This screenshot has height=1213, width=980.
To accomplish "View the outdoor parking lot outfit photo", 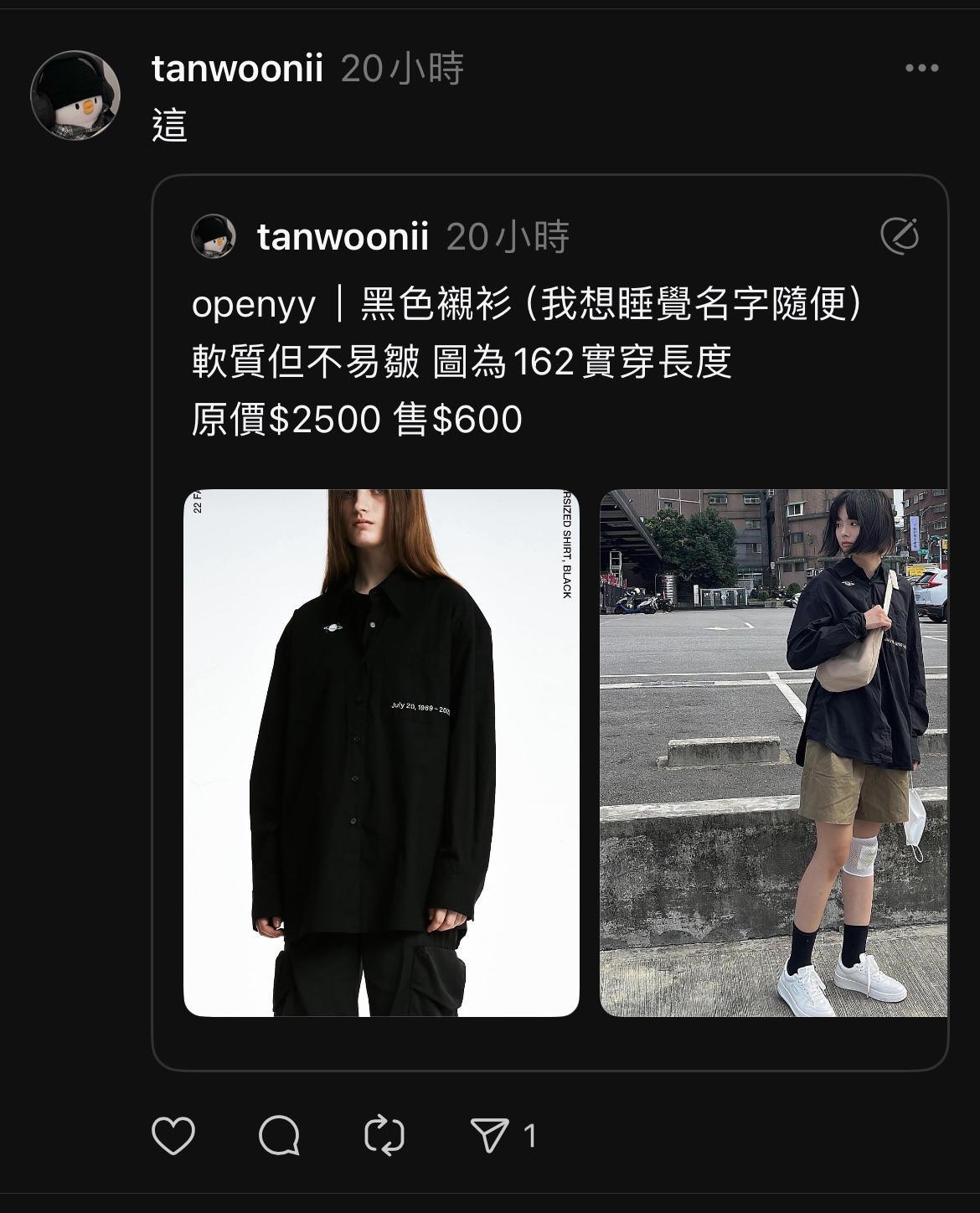I will [x=773, y=752].
